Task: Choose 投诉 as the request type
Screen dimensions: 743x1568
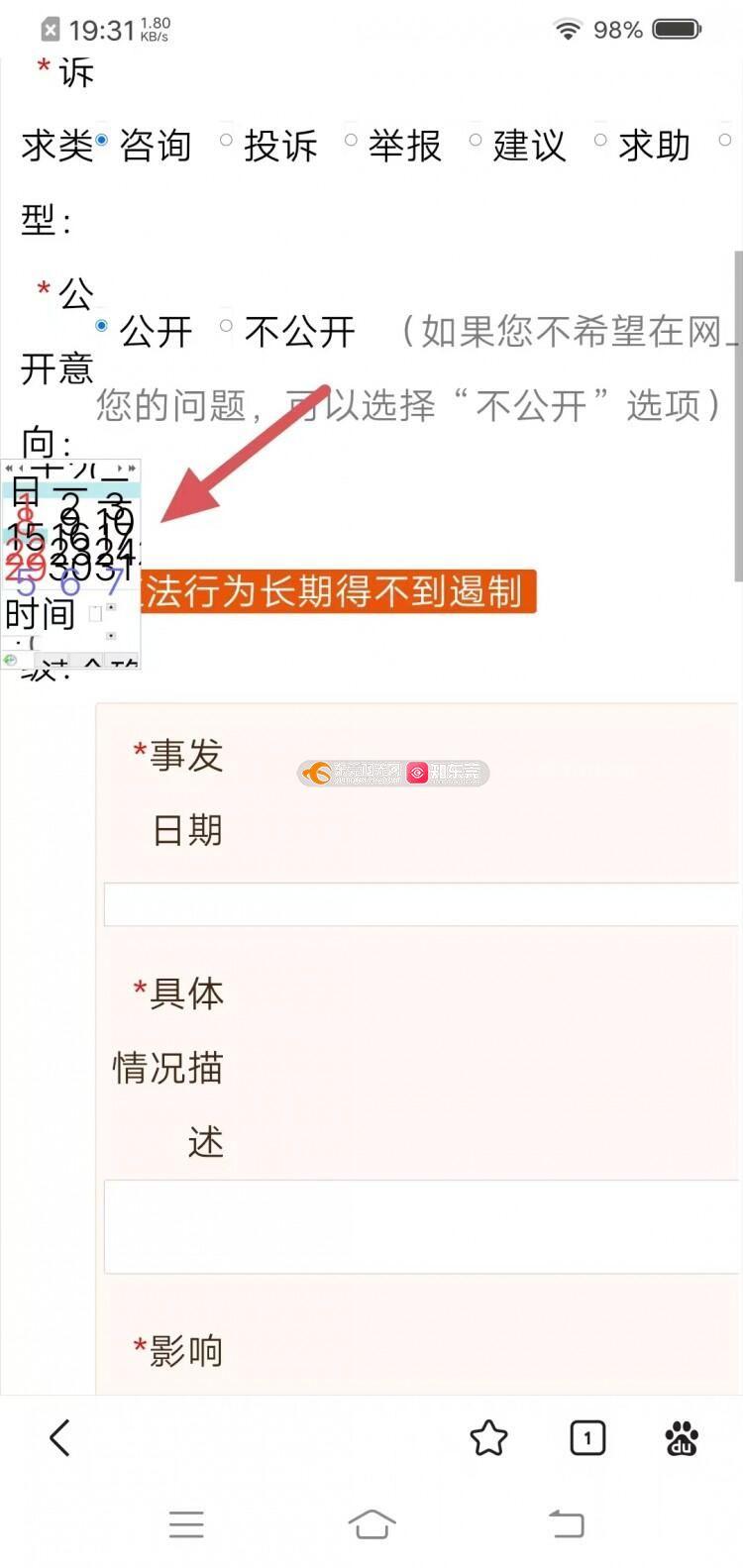Action: click(226, 141)
